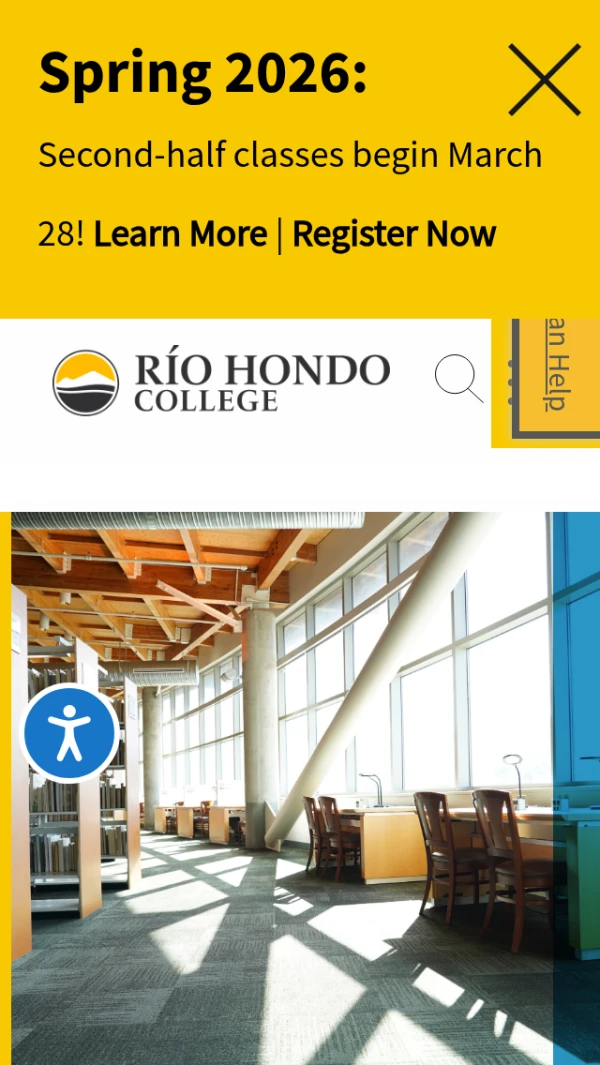Dismiss the Spring 2026 announcement banner

point(544,79)
